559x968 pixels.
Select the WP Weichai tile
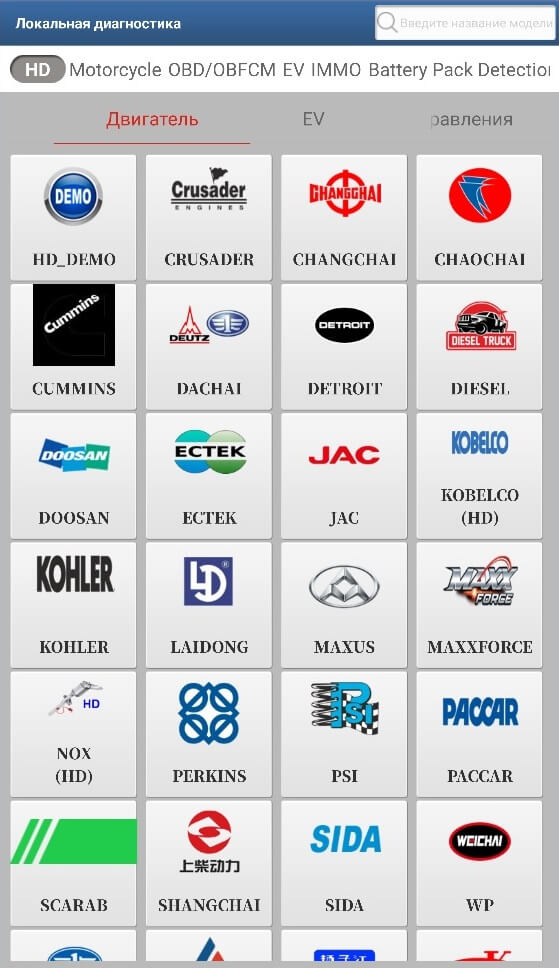click(x=479, y=863)
